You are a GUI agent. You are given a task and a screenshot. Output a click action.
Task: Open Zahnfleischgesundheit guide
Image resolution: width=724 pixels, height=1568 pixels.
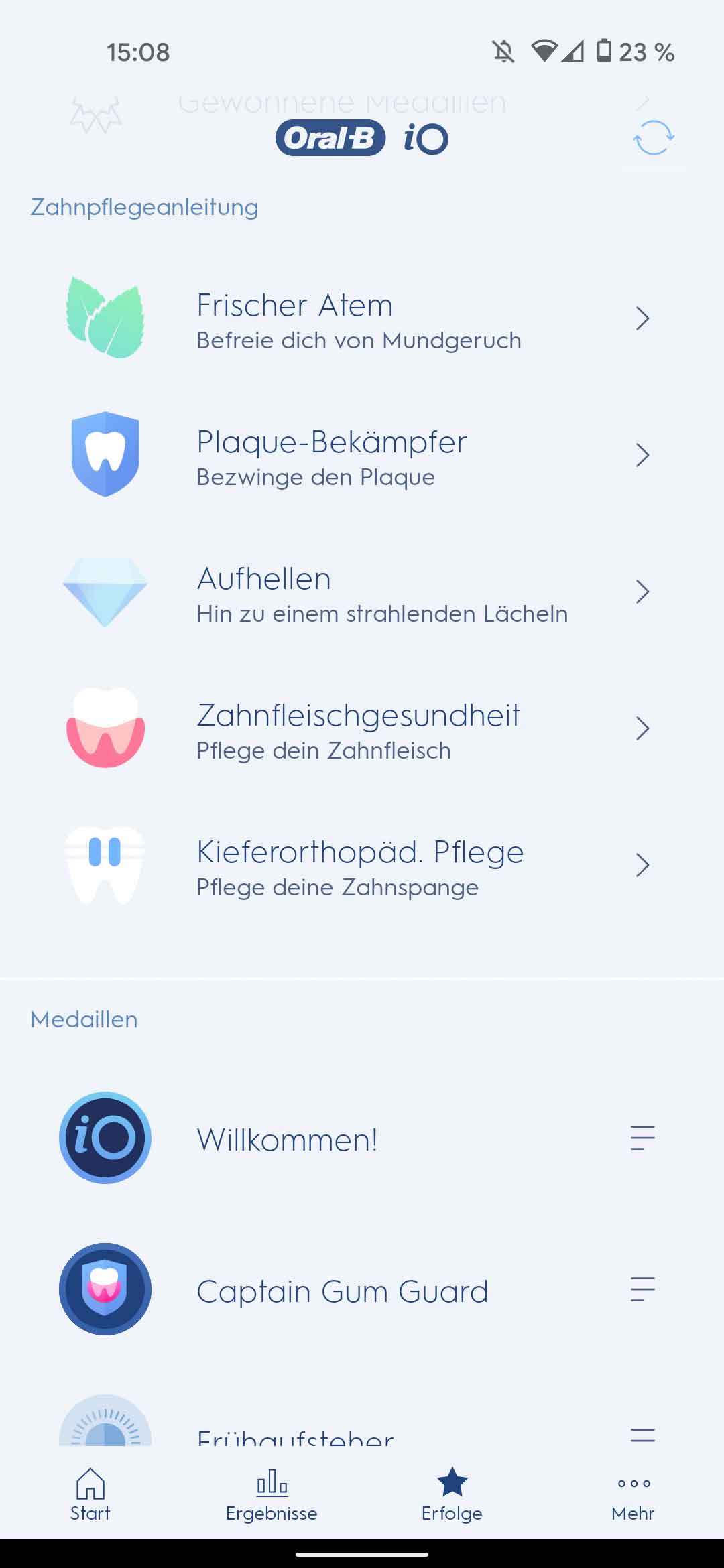(362, 729)
